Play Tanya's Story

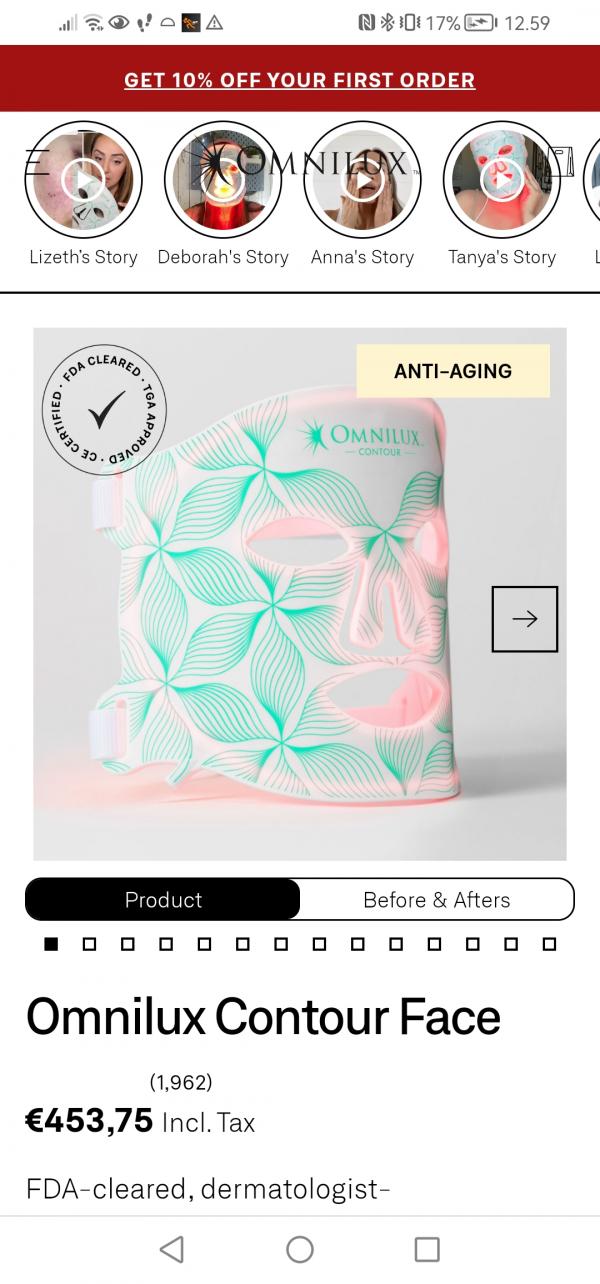click(501, 180)
